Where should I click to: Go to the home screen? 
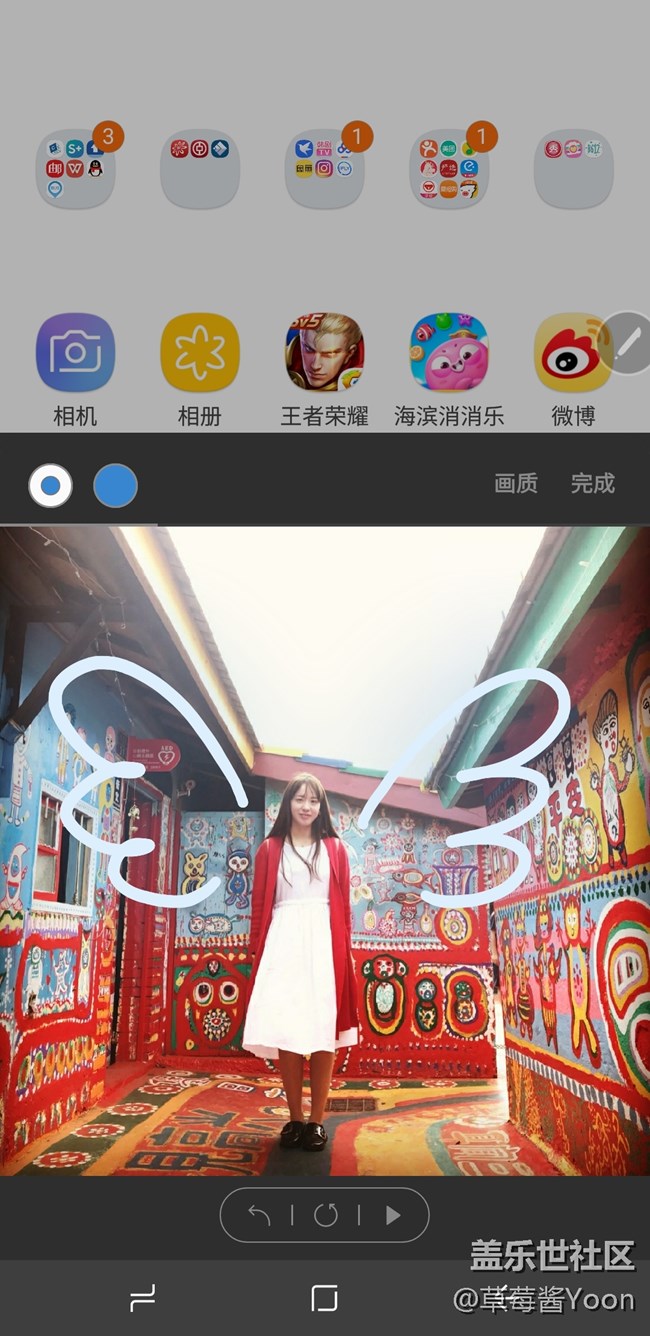[324, 1298]
